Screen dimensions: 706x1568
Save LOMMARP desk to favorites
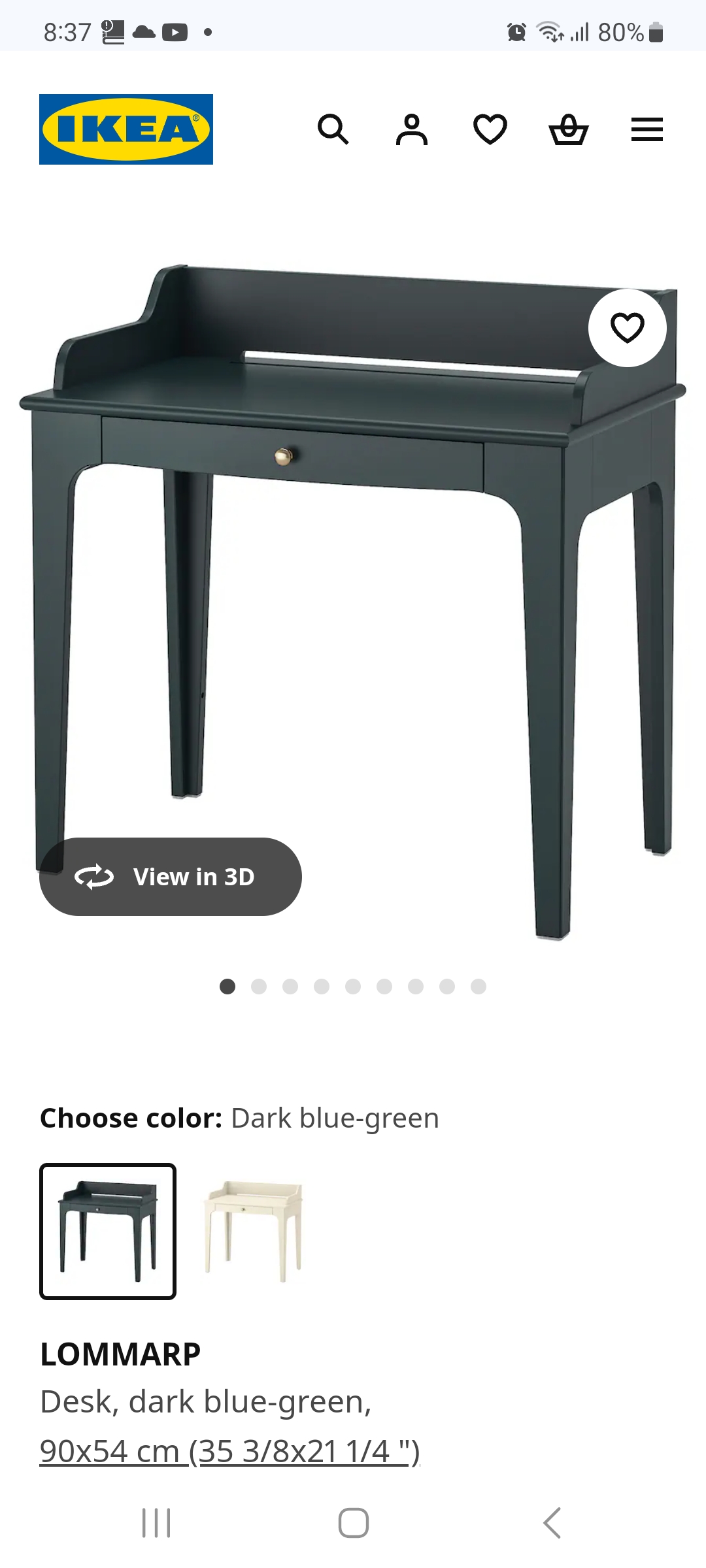627,328
